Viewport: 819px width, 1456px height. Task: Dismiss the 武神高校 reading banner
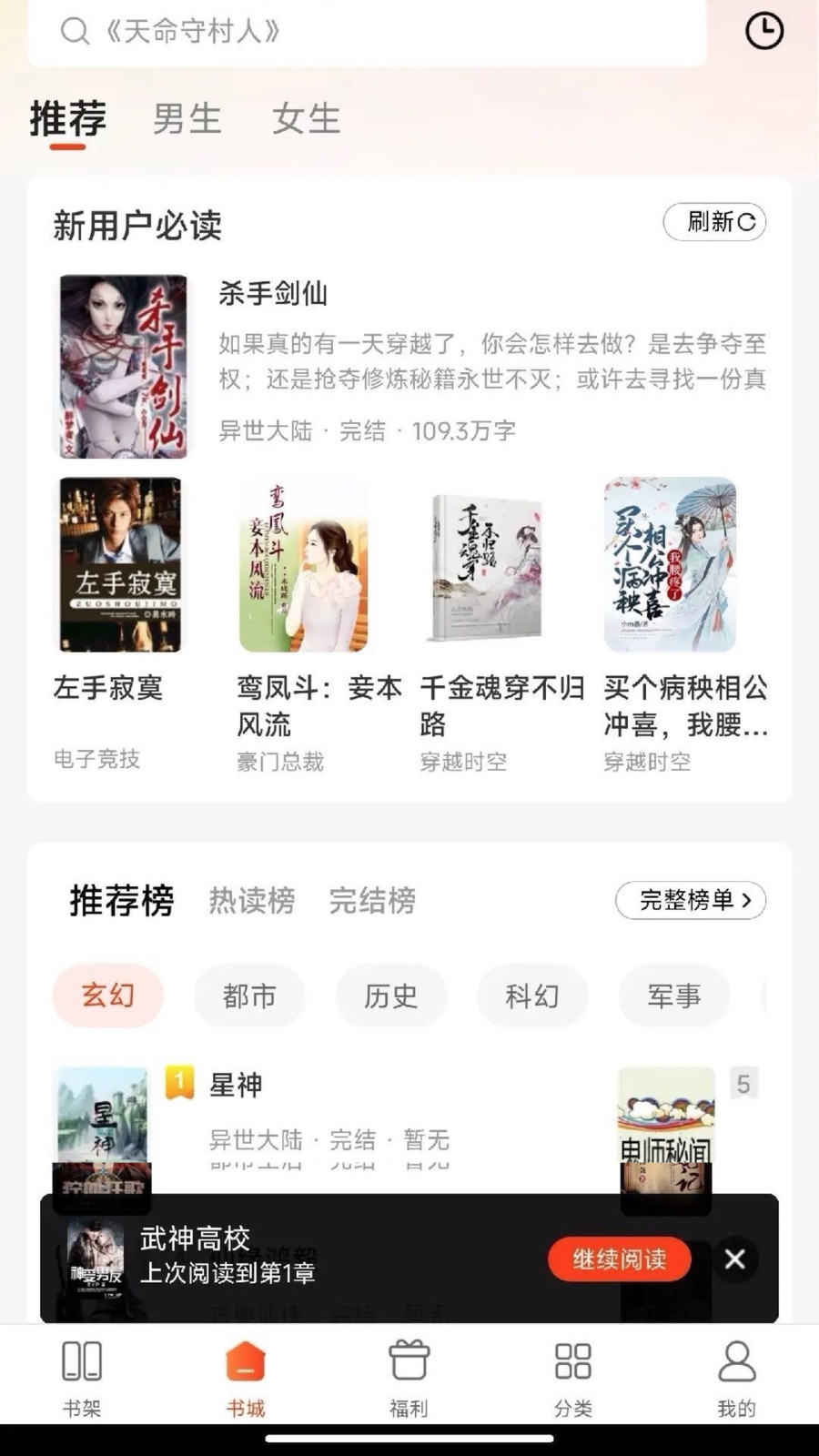(x=735, y=1259)
